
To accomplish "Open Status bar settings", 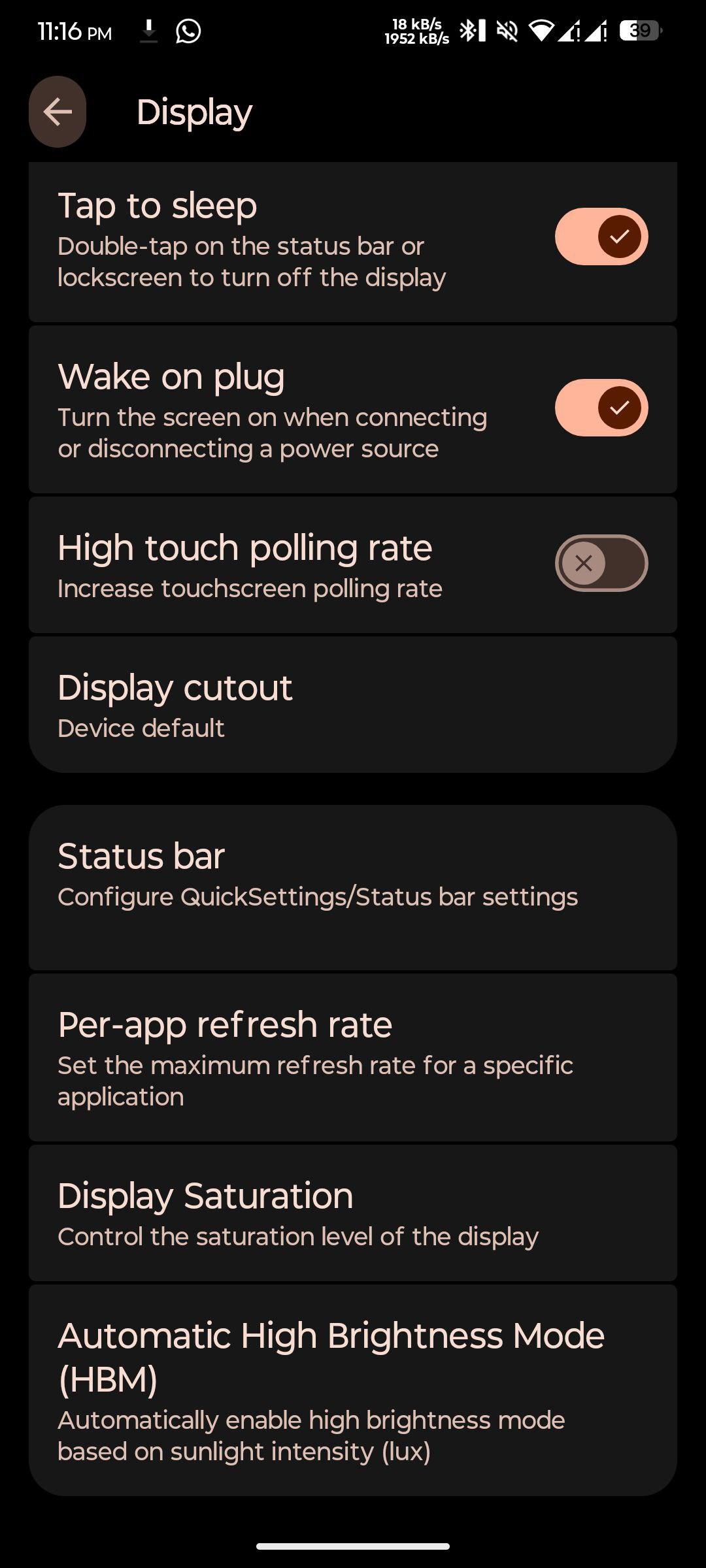I will [353, 887].
